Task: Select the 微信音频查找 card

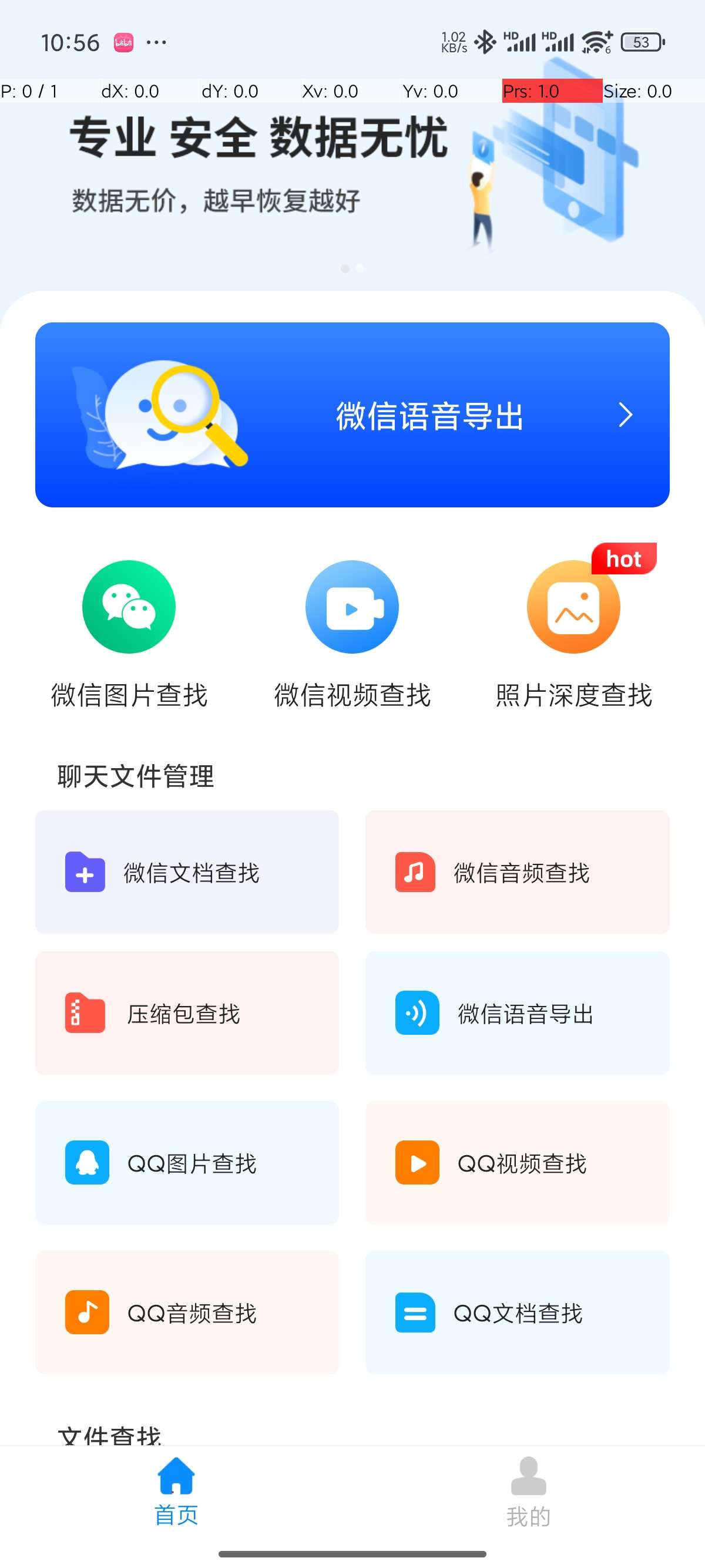Action: [x=517, y=872]
